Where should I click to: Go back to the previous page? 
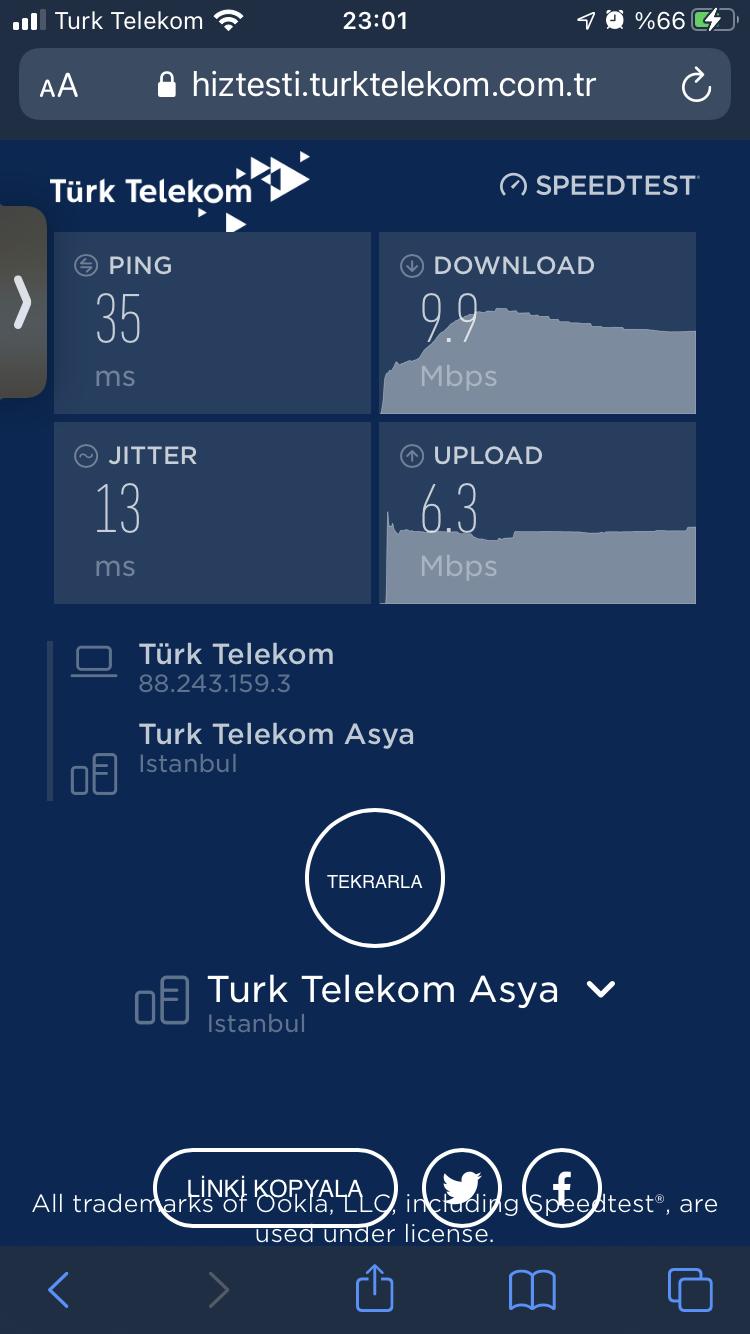coord(59,1289)
